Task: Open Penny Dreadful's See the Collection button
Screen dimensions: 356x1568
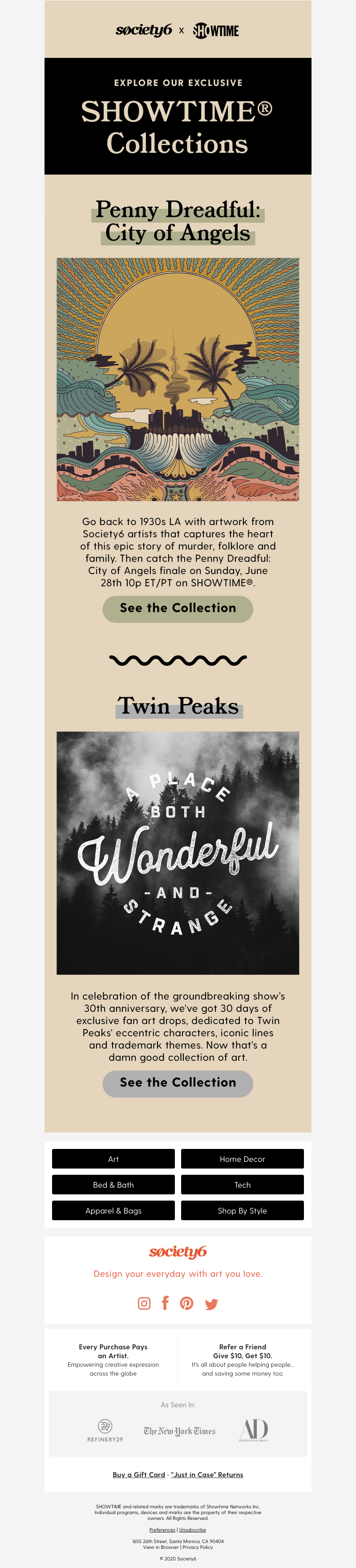Action: (x=177, y=608)
